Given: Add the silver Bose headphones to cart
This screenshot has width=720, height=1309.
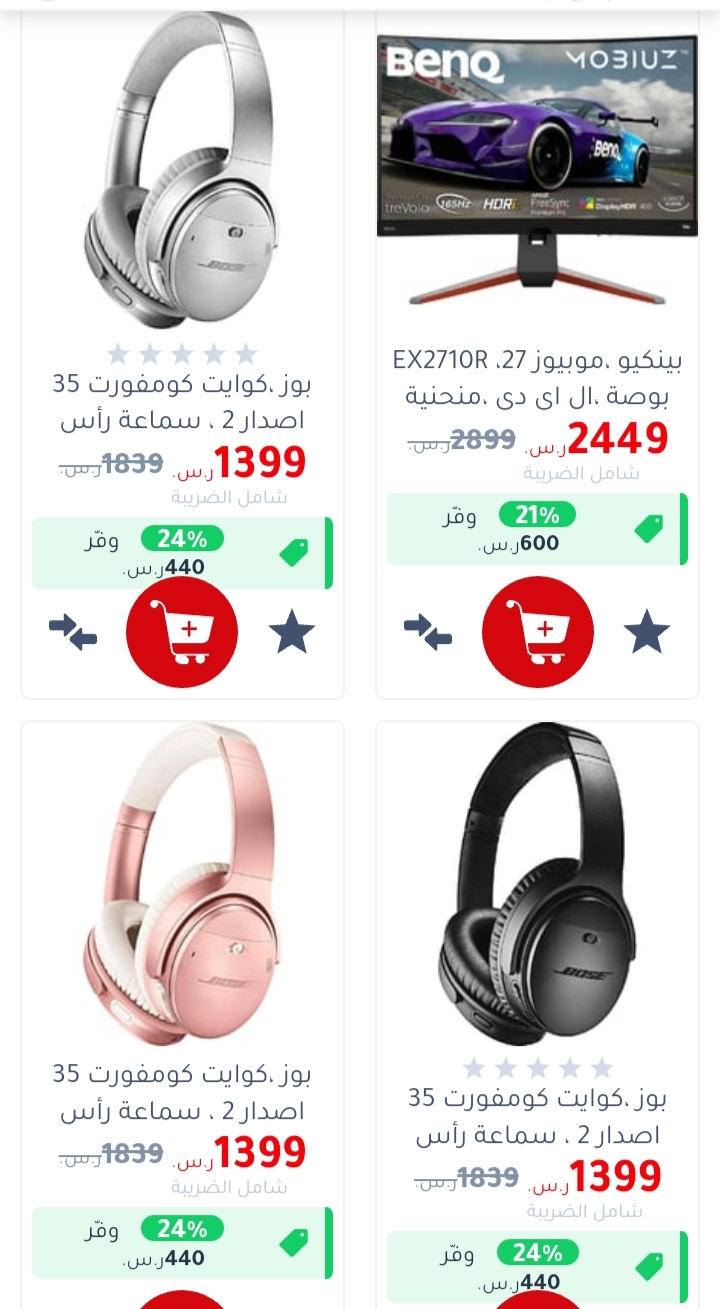Looking at the screenshot, I should coord(182,632).
